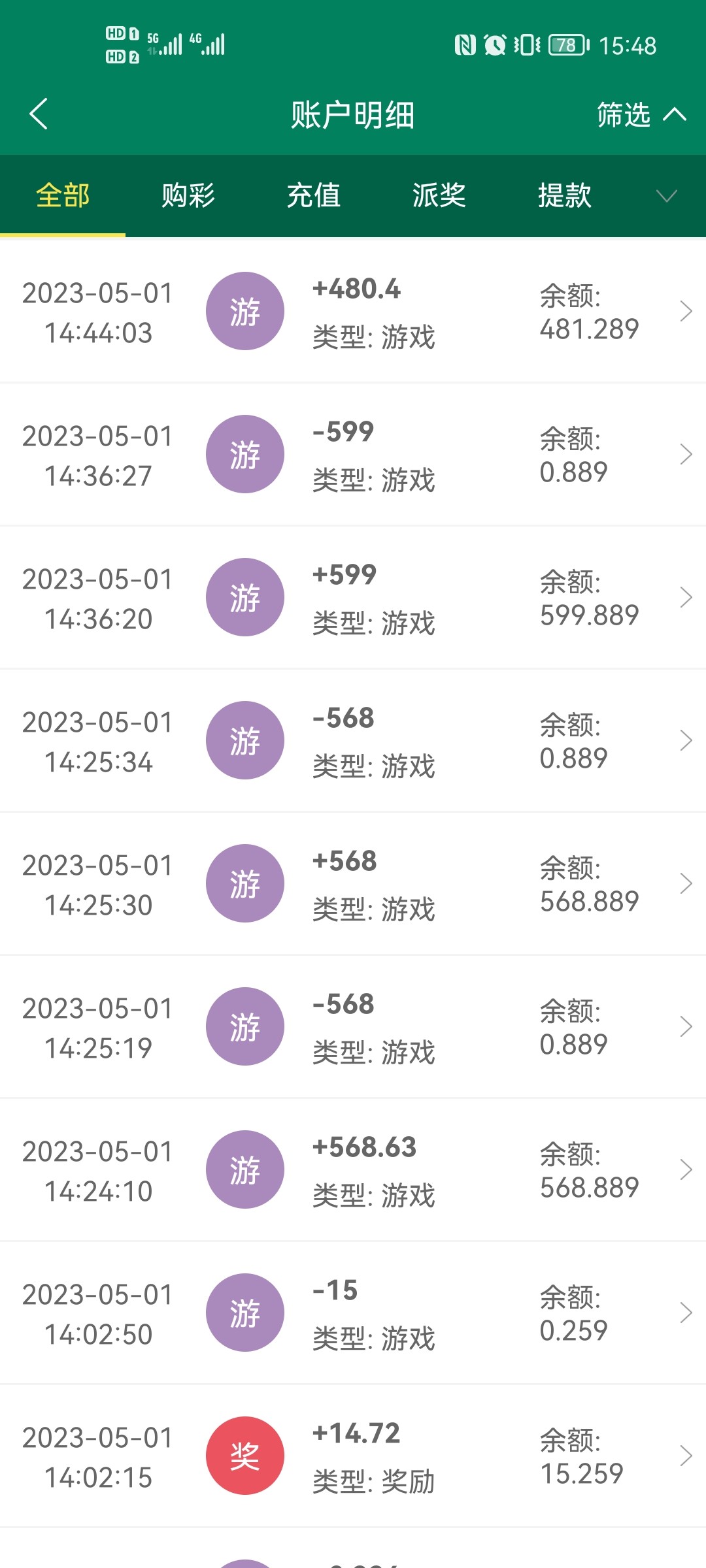706x1568 pixels.
Task: Go back from 账户明细 page
Action: (39, 114)
